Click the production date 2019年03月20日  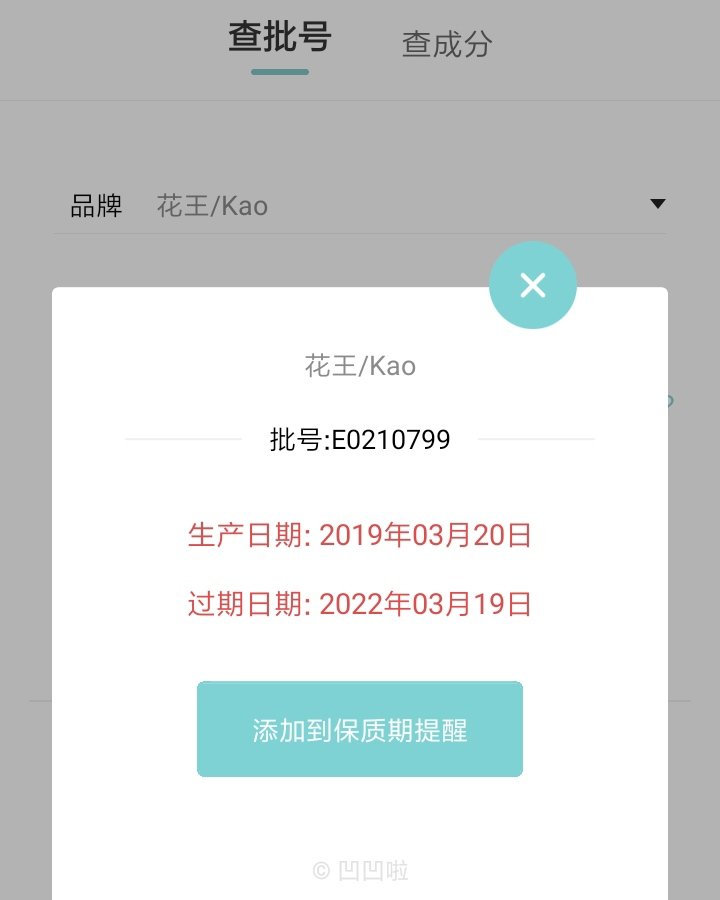[x=360, y=536]
